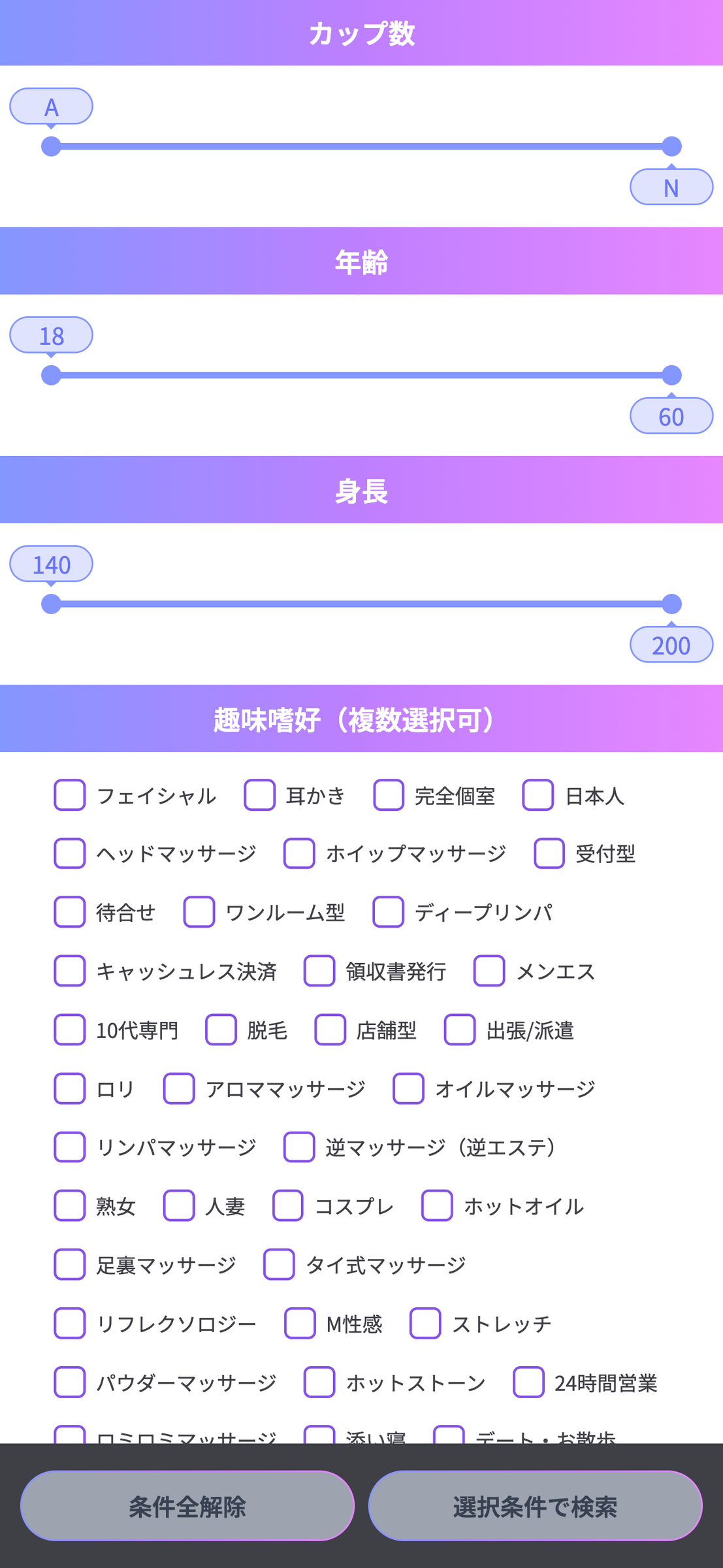This screenshot has height=1568, width=723.
Task: Select the 受付型 checkbox
Action: (x=549, y=853)
